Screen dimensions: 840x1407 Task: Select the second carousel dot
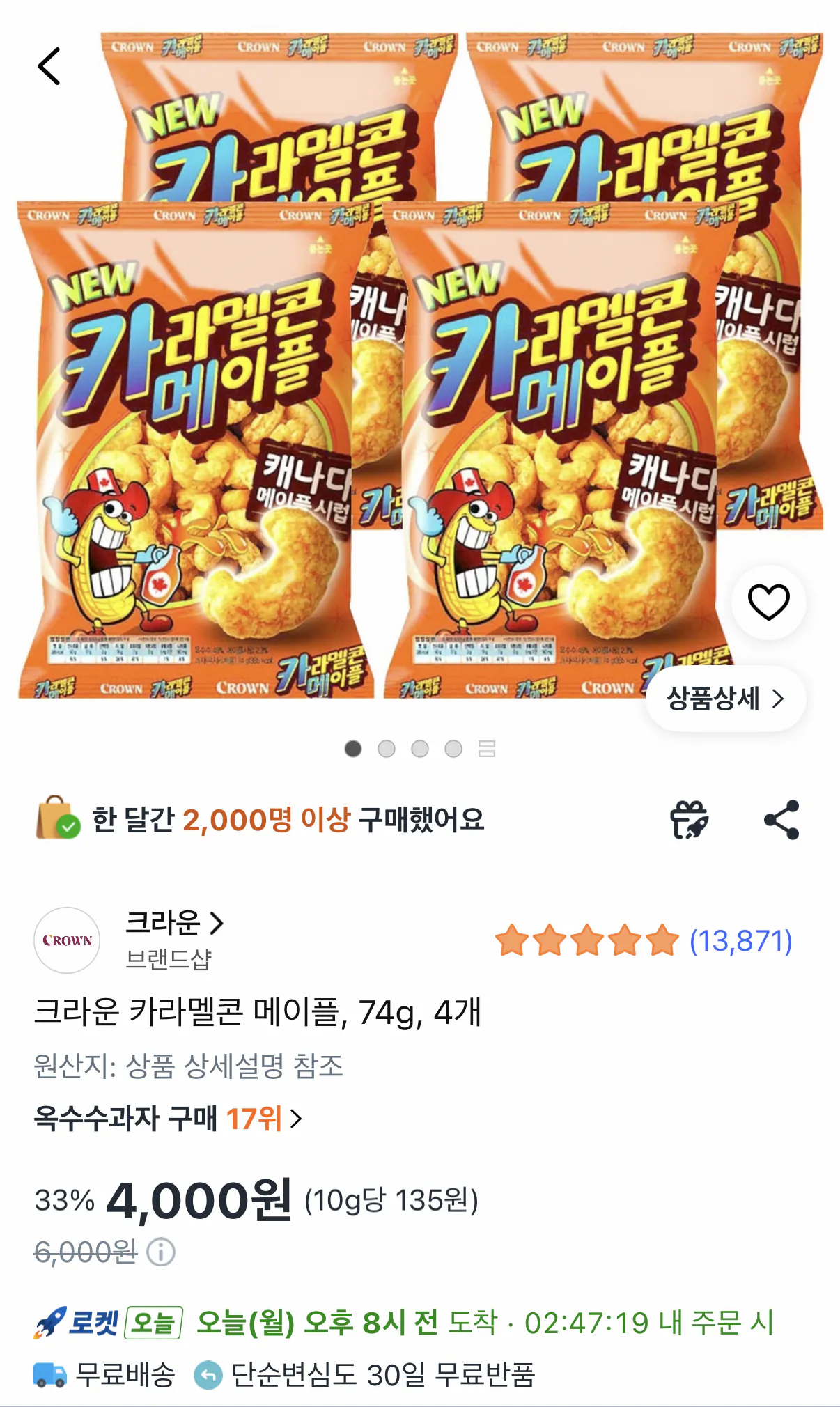click(387, 749)
